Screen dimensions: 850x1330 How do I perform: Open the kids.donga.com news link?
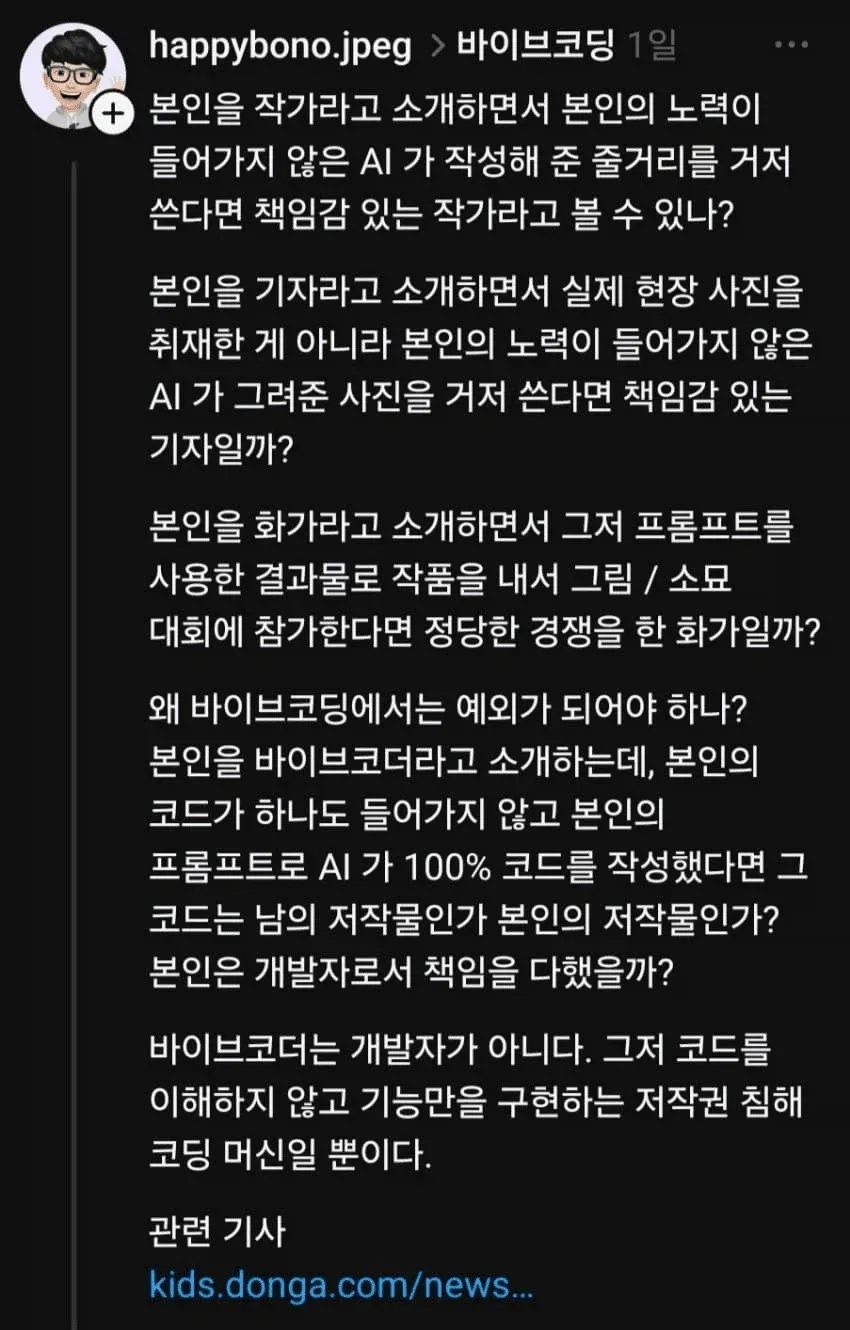[x=341, y=1283]
